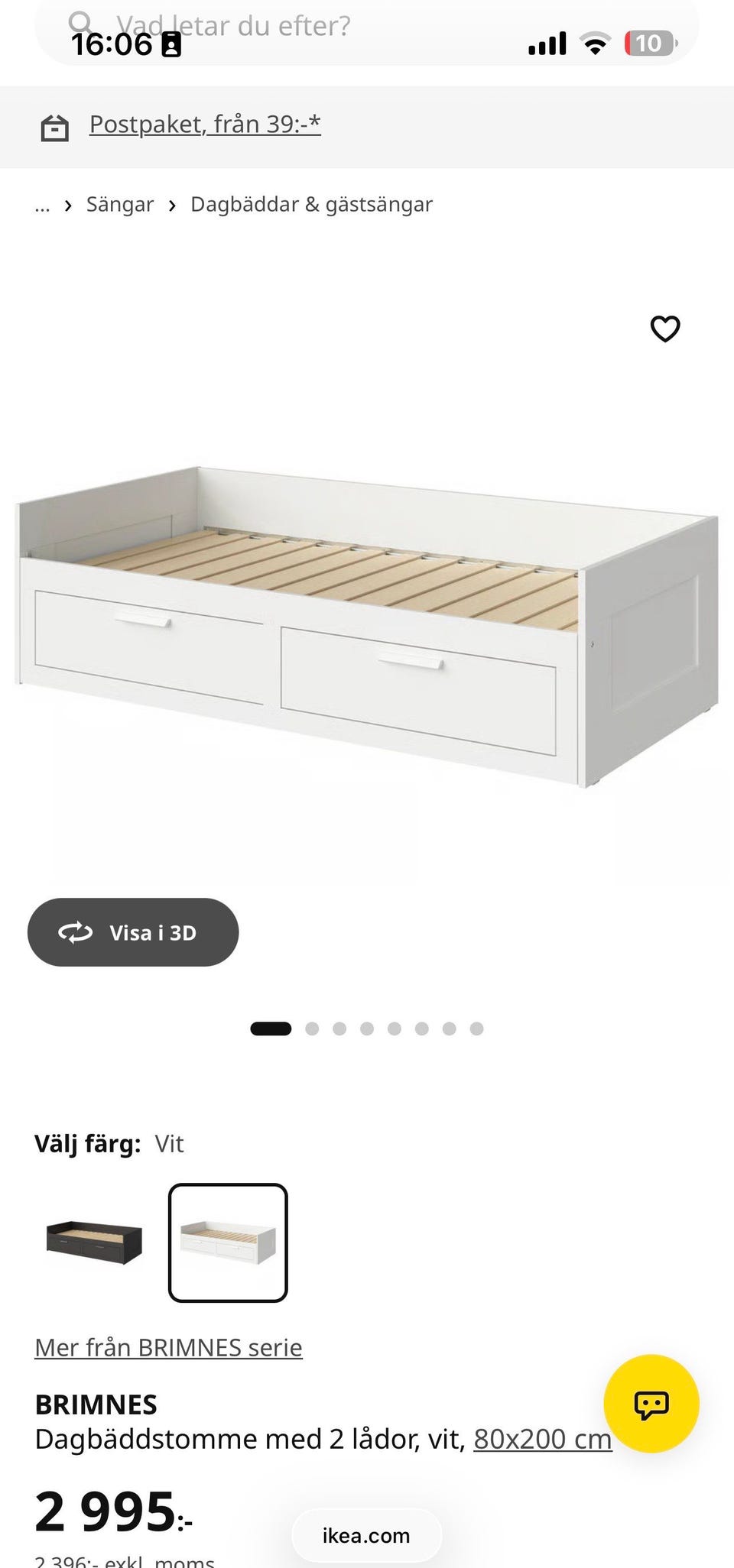Open Dagbäddar & gästsängar breadcrumb

point(311,205)
